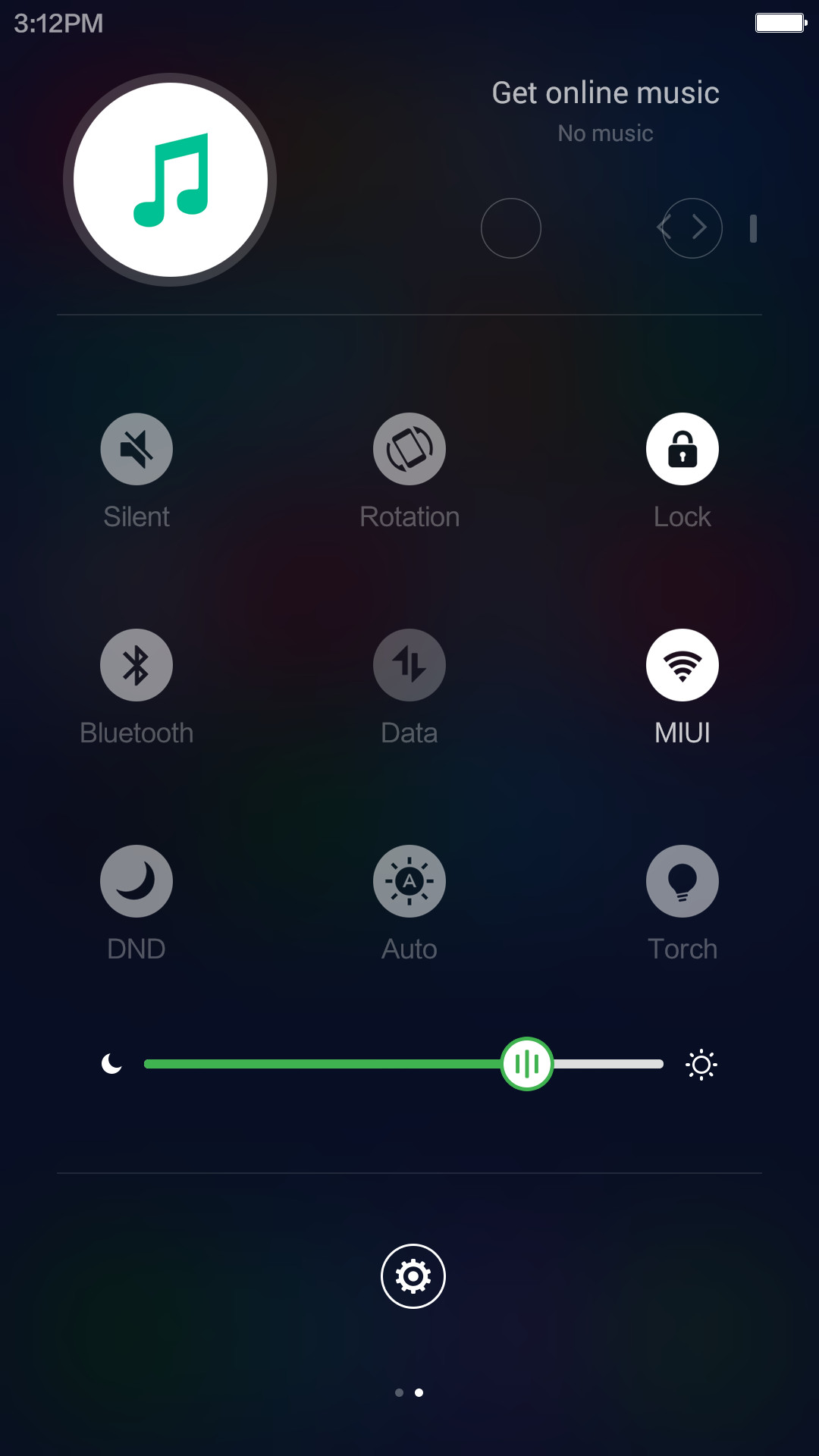Turn on Bluetooth
Screen dimensions: 819x1456
click(x=136, y=665)
